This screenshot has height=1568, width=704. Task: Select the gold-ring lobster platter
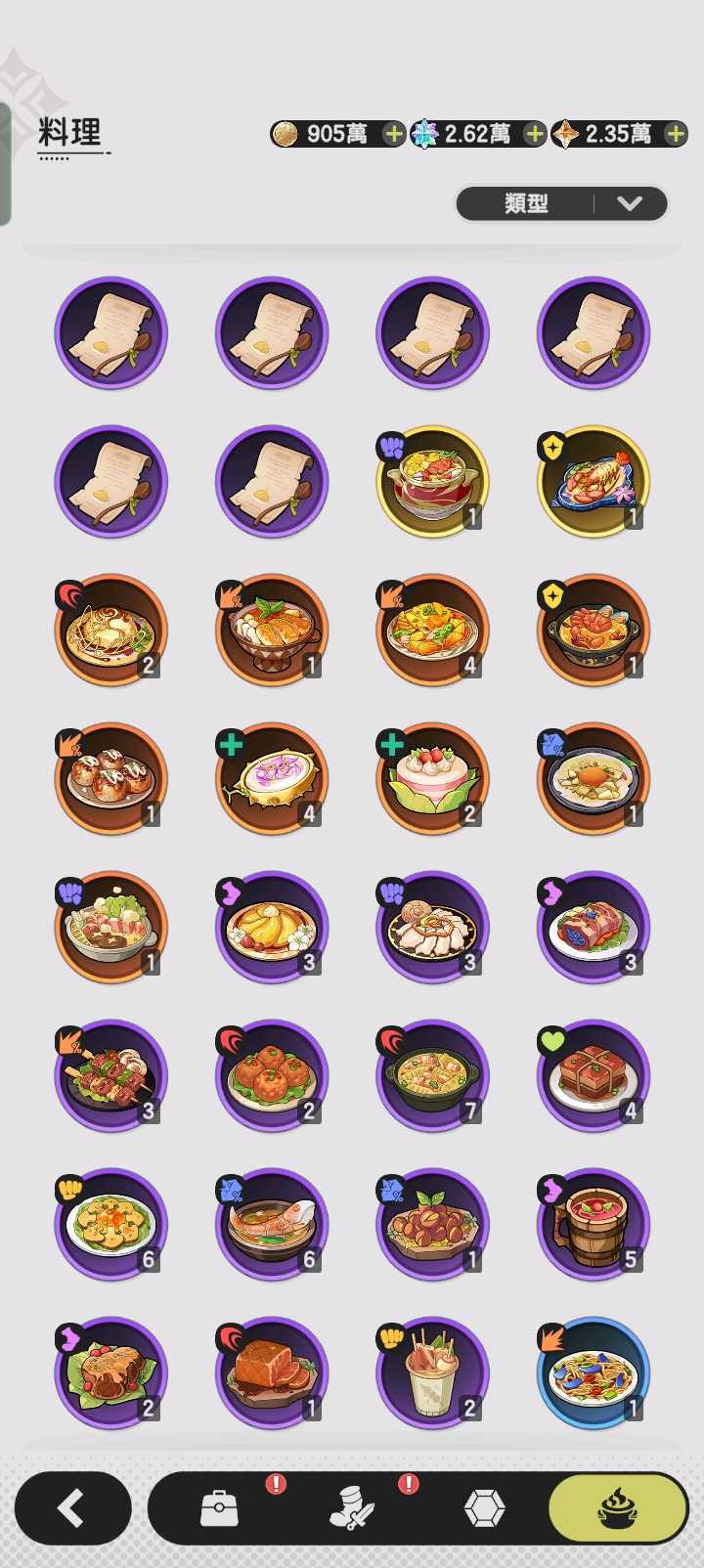(593, 482)
